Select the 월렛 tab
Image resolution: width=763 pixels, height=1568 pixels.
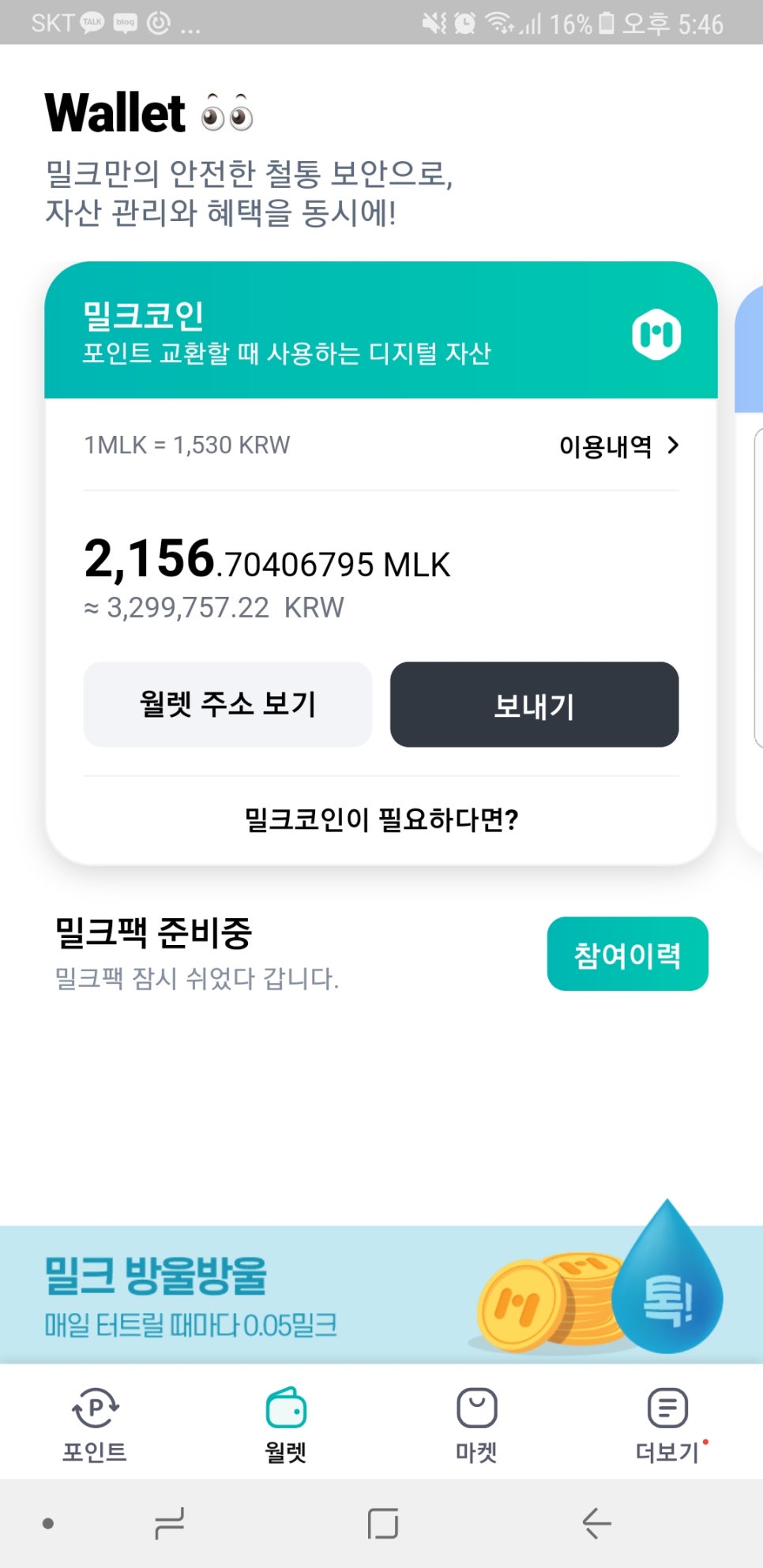286,1425
